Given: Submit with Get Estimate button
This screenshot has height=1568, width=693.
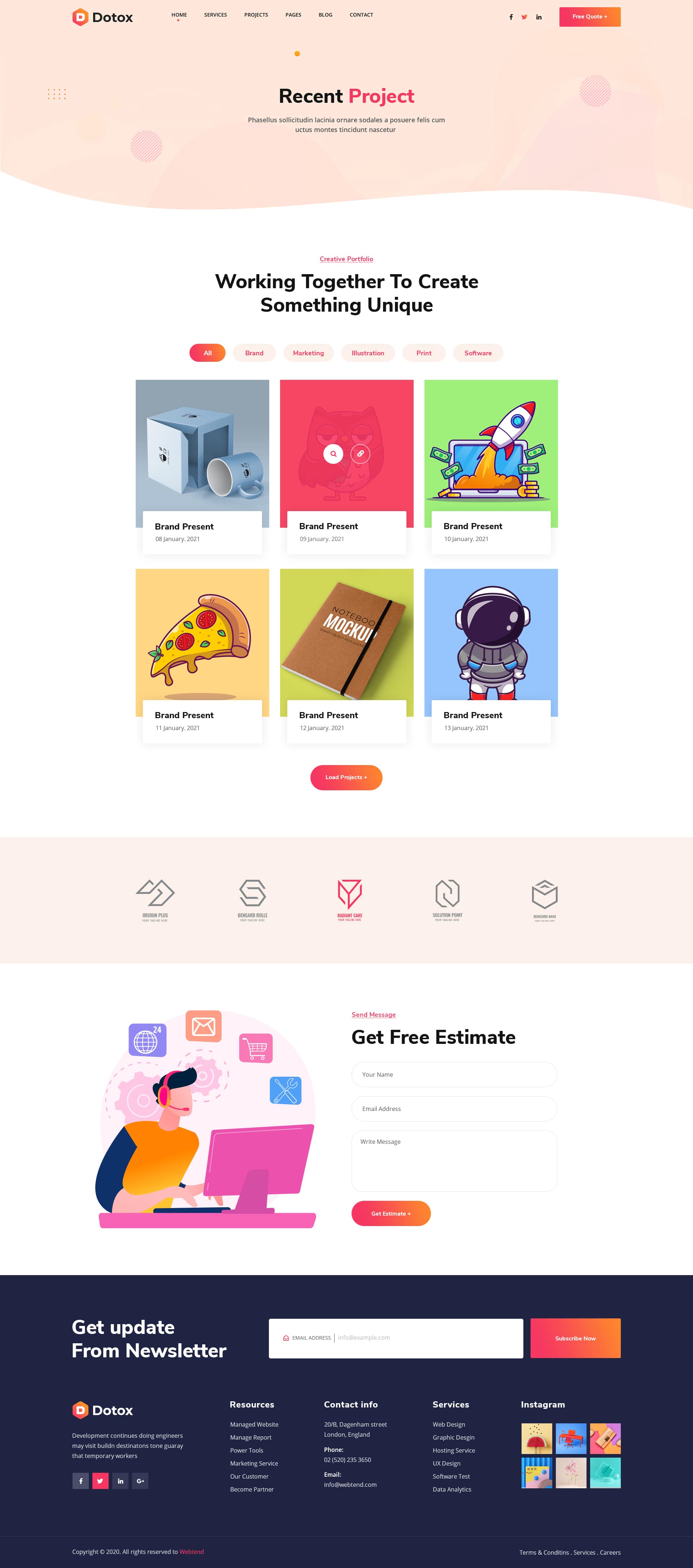Looking at the screenshot, I should (x=390, y=1213).
